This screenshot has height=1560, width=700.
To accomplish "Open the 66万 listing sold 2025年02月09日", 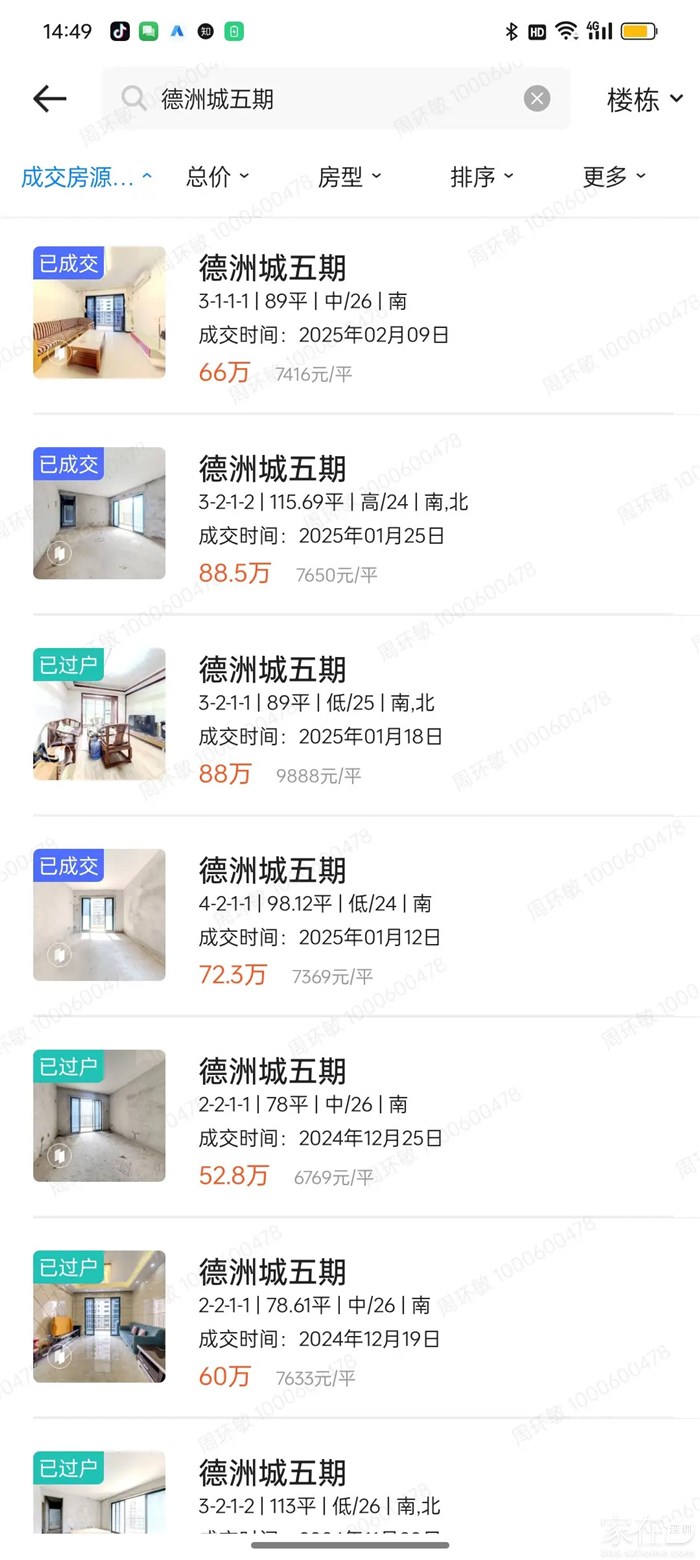I will point(350,315).
